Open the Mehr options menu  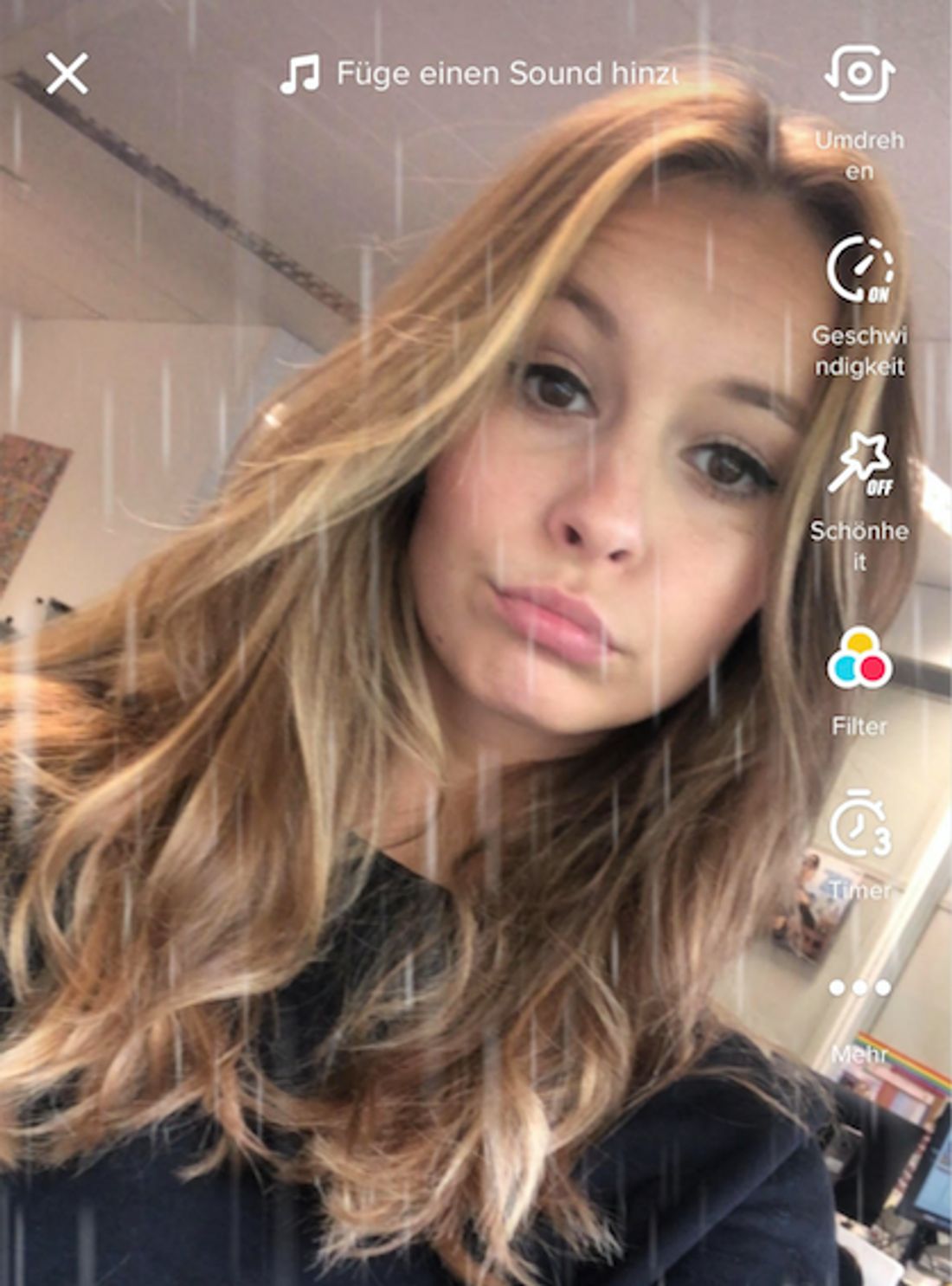point(859,988)
